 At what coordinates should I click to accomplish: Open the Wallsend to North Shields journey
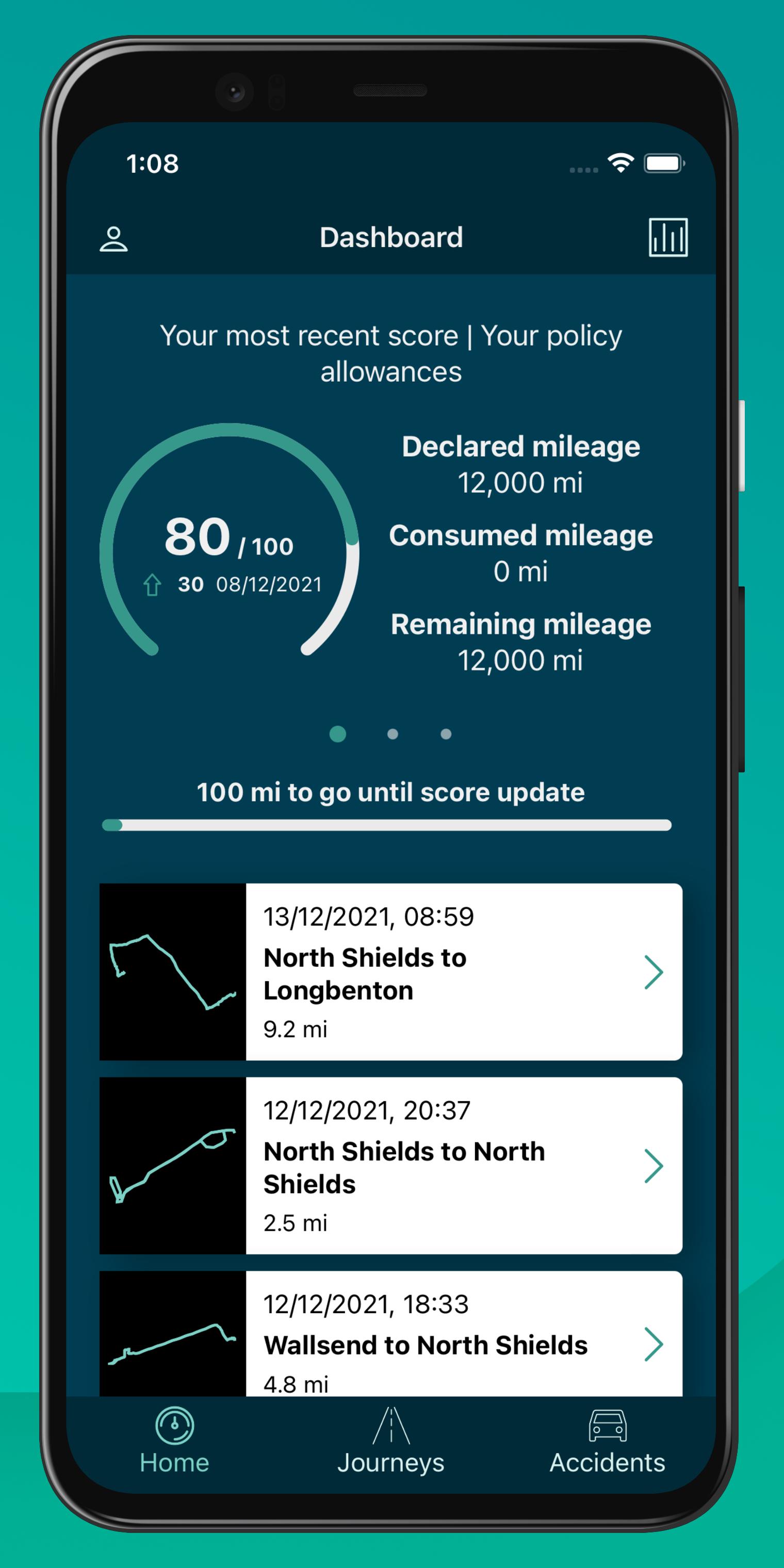(x=391, y=1333)
